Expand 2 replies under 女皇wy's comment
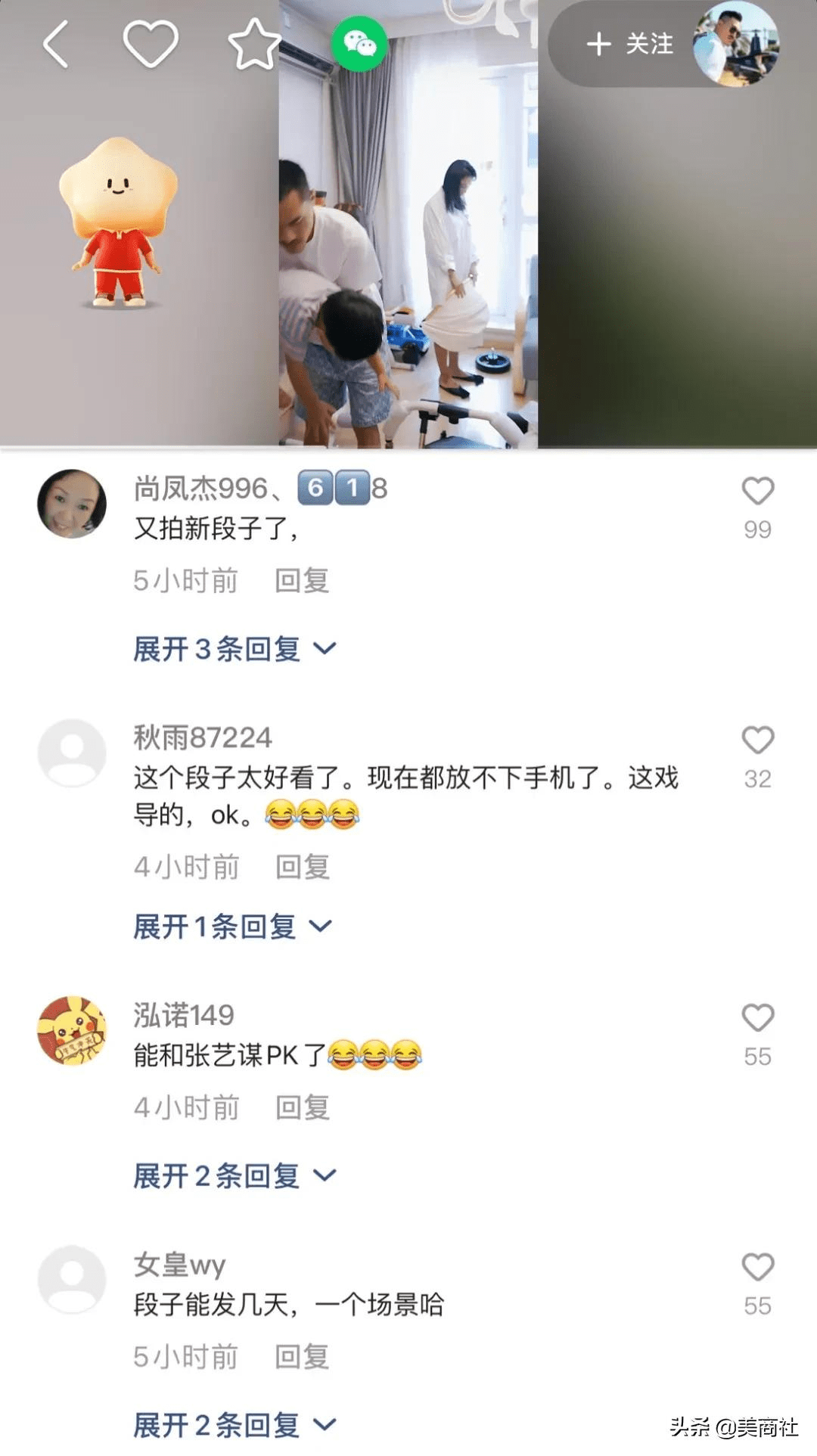817x1456 pixels. pos(235,1425)
